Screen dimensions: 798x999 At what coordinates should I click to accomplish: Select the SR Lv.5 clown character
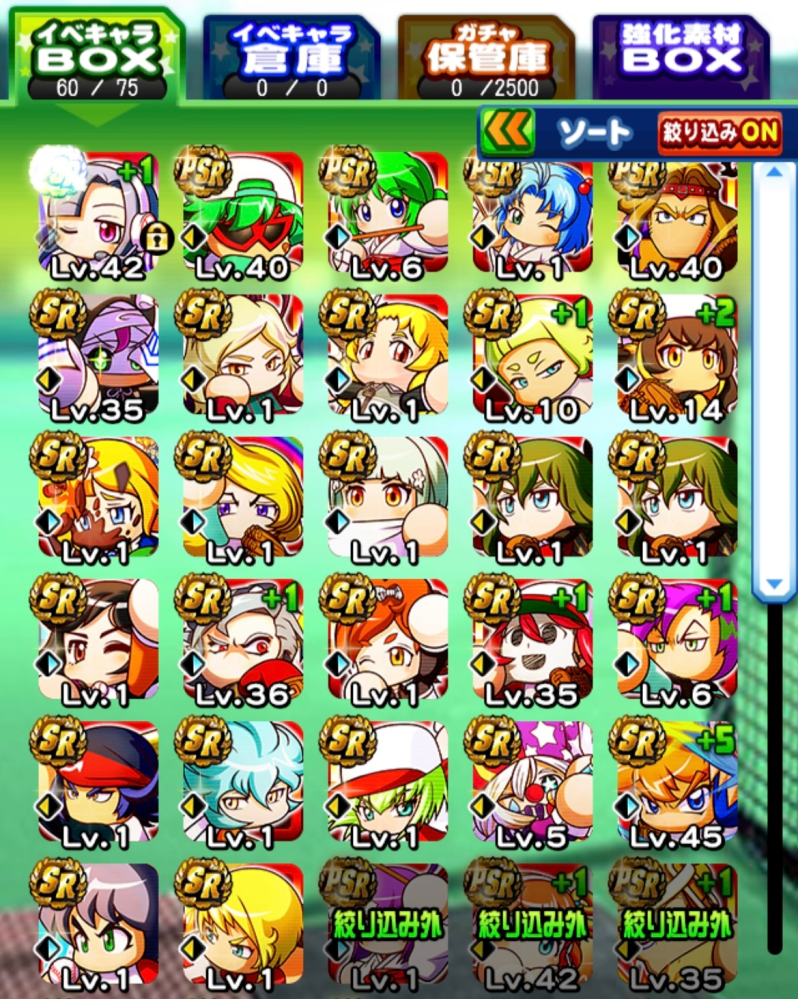(532, 784)
